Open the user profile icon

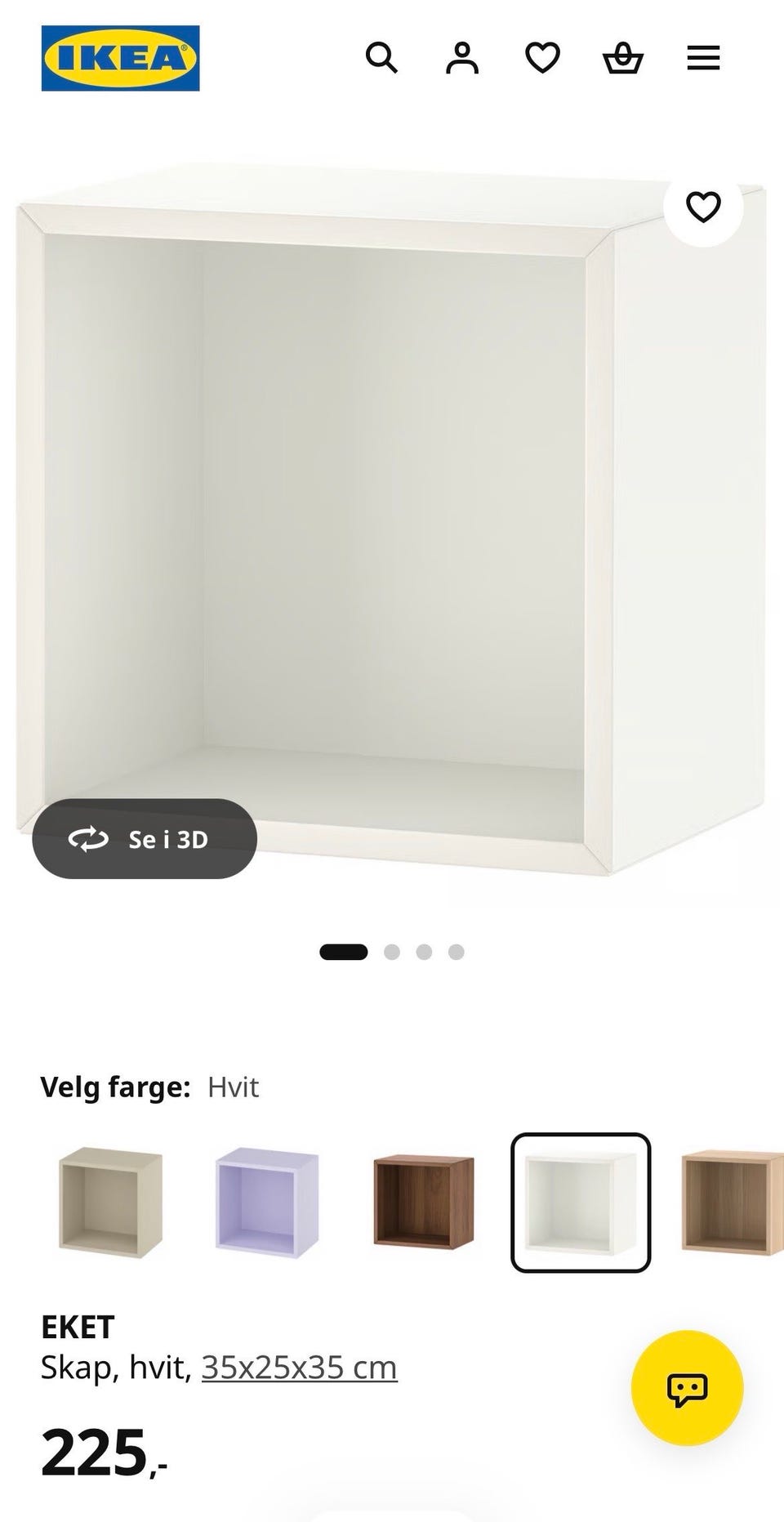(461, 58)
